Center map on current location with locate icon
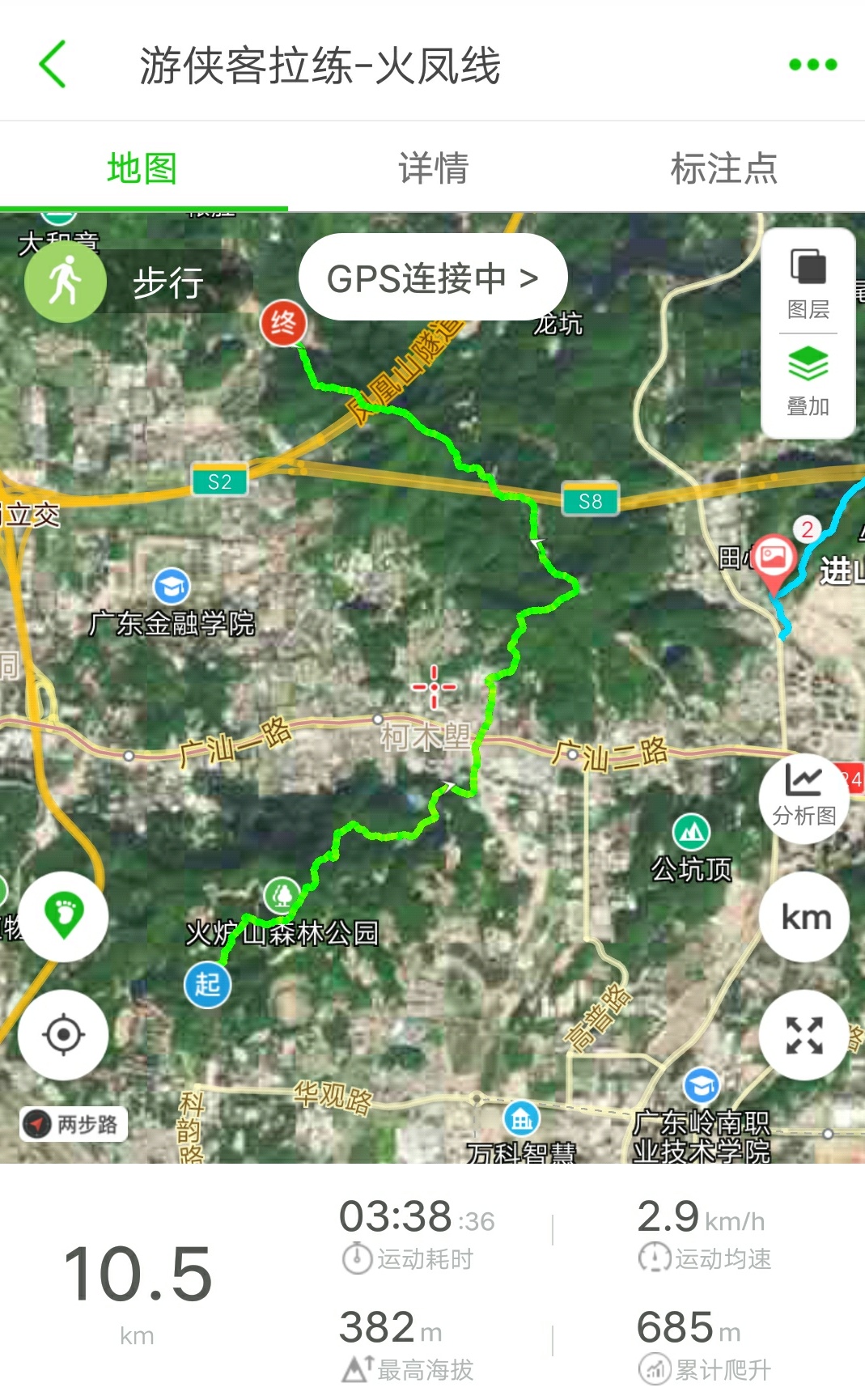Viewport: 865px width, 1400px height. tap(64, 1036)
